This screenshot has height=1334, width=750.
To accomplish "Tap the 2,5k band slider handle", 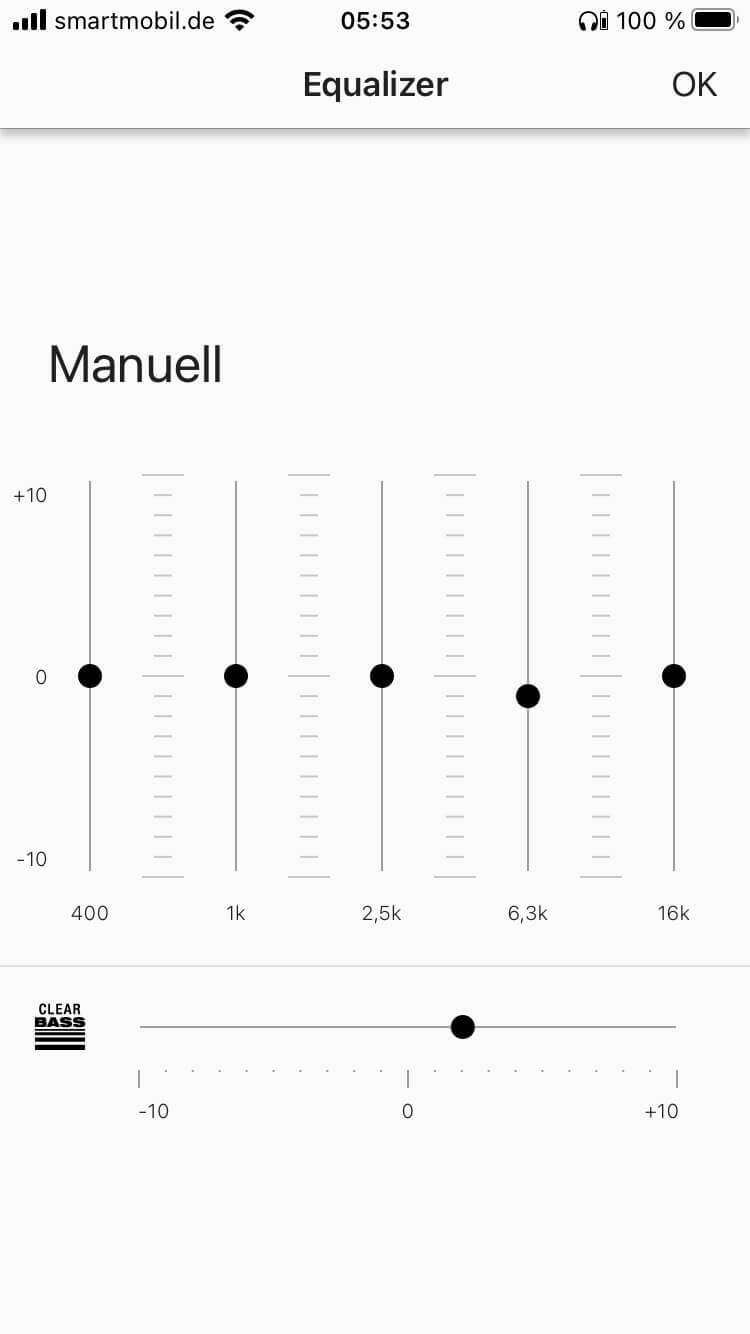I will [382, 676].
